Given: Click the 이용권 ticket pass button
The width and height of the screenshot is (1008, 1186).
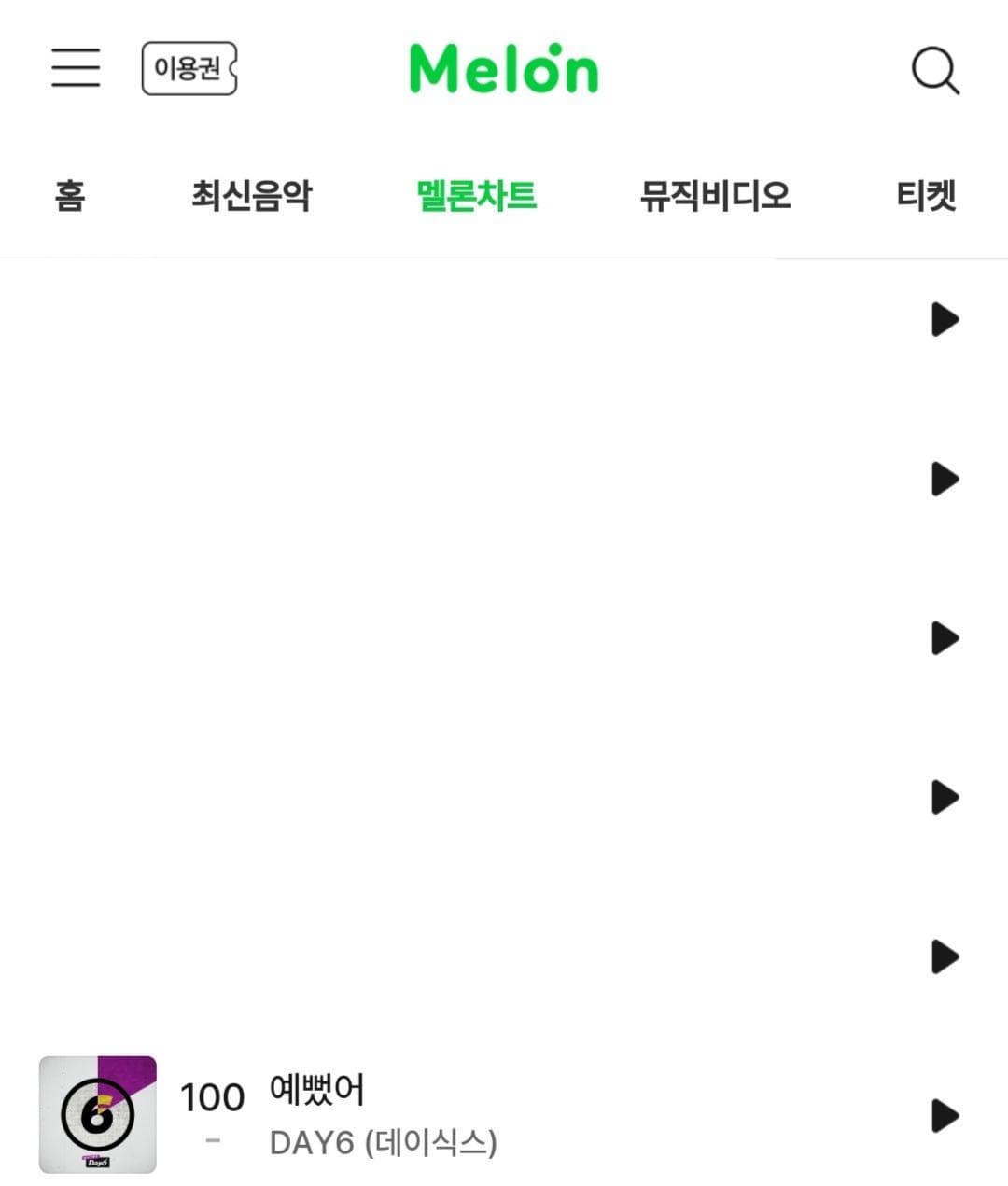Looking at the screenshot, I should (189, 69).
